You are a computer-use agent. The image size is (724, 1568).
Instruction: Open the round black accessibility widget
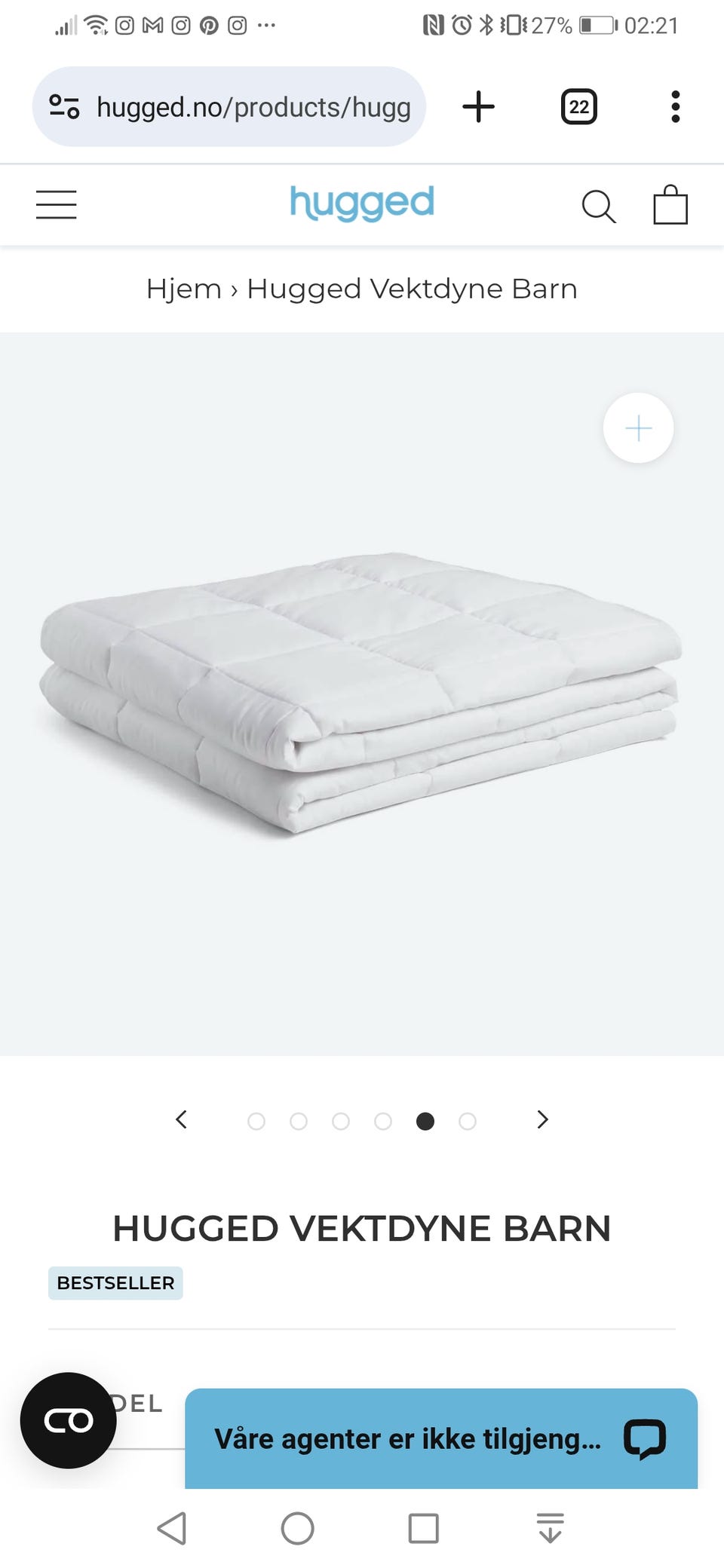69,1421
